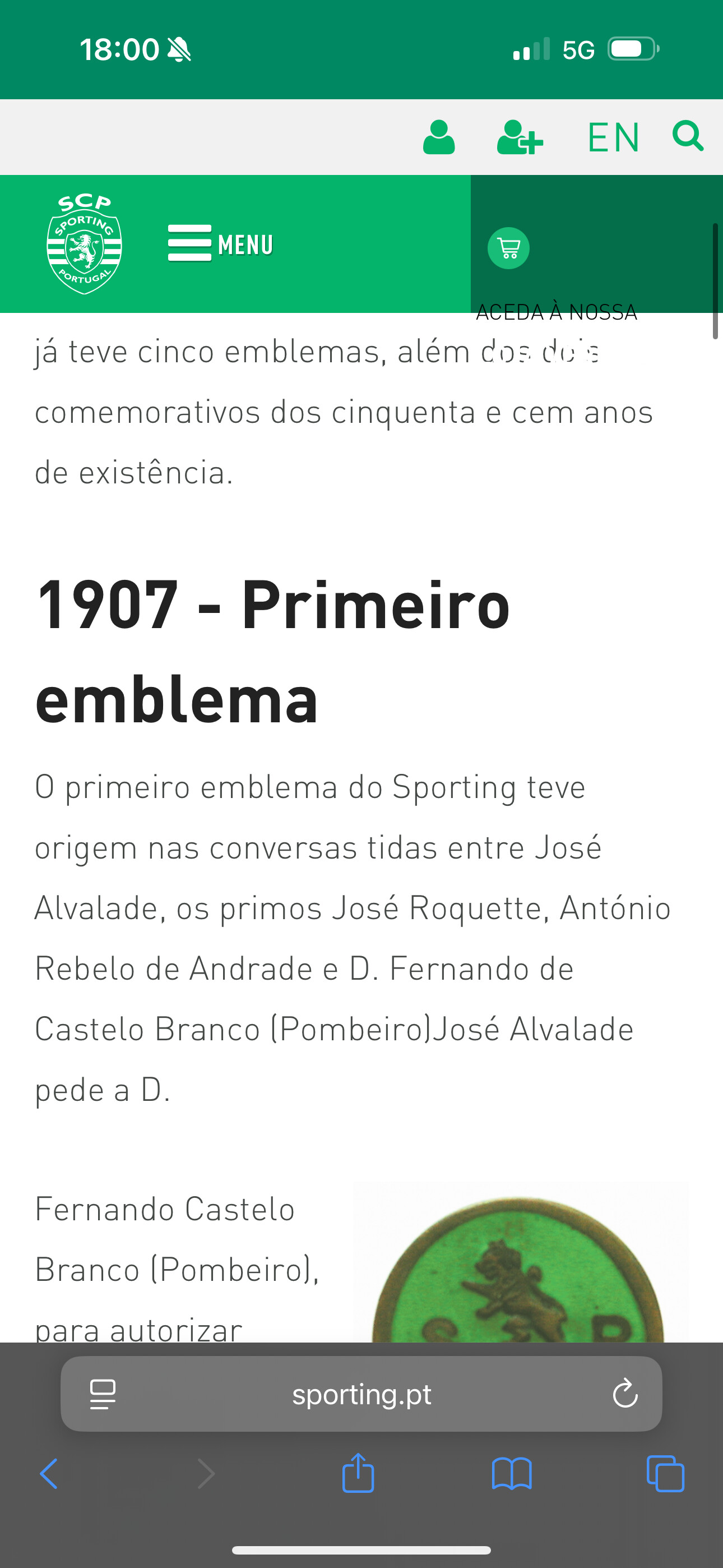Reload the page

(625, 1394)
